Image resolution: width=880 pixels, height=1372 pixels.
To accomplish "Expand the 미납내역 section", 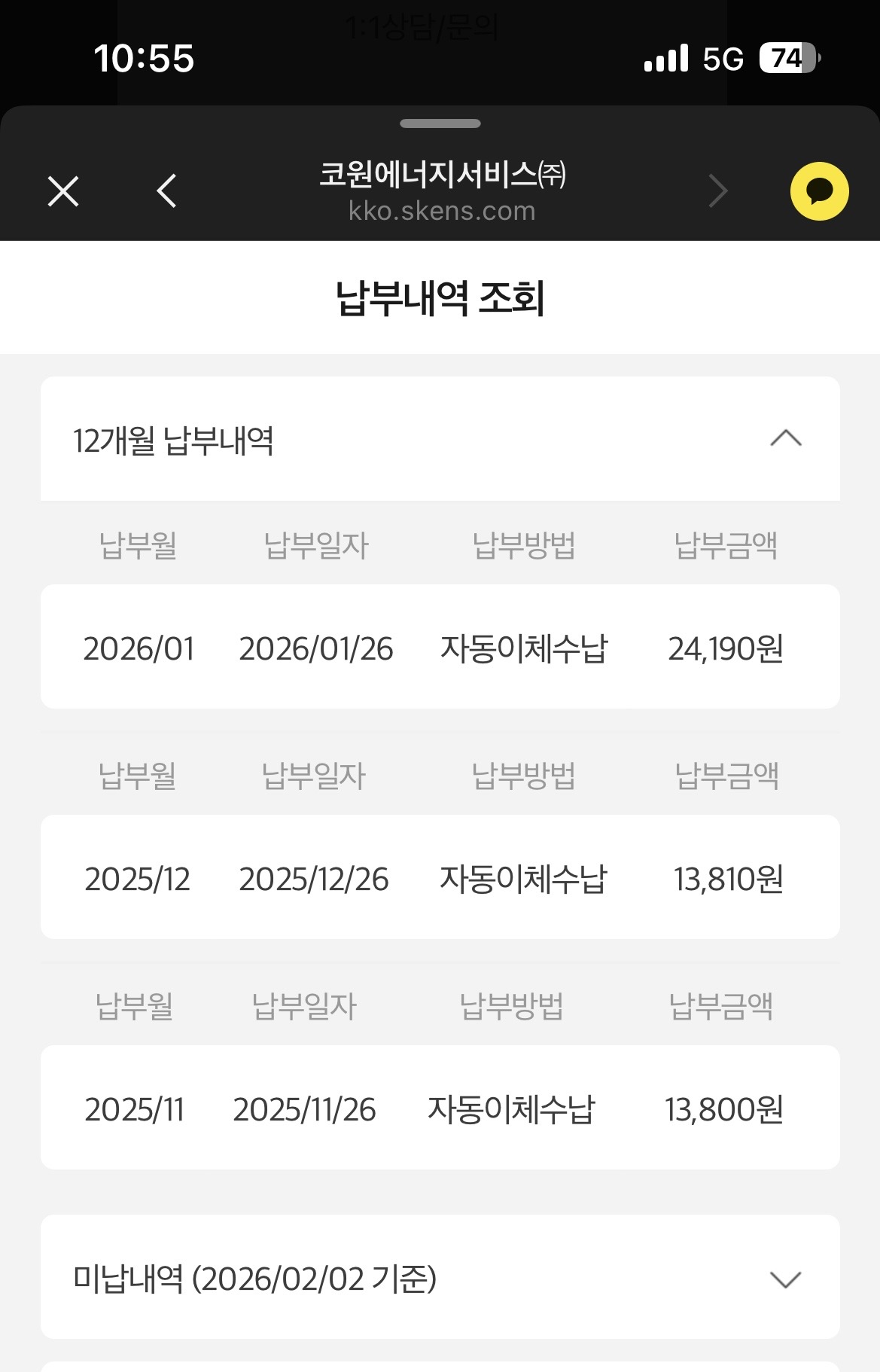I will pyautogui.click(x=785, y=1279).
